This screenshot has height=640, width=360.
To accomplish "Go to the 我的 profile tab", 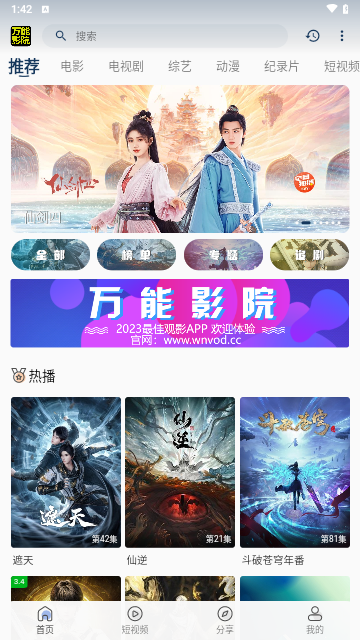I will pos(315,620).
